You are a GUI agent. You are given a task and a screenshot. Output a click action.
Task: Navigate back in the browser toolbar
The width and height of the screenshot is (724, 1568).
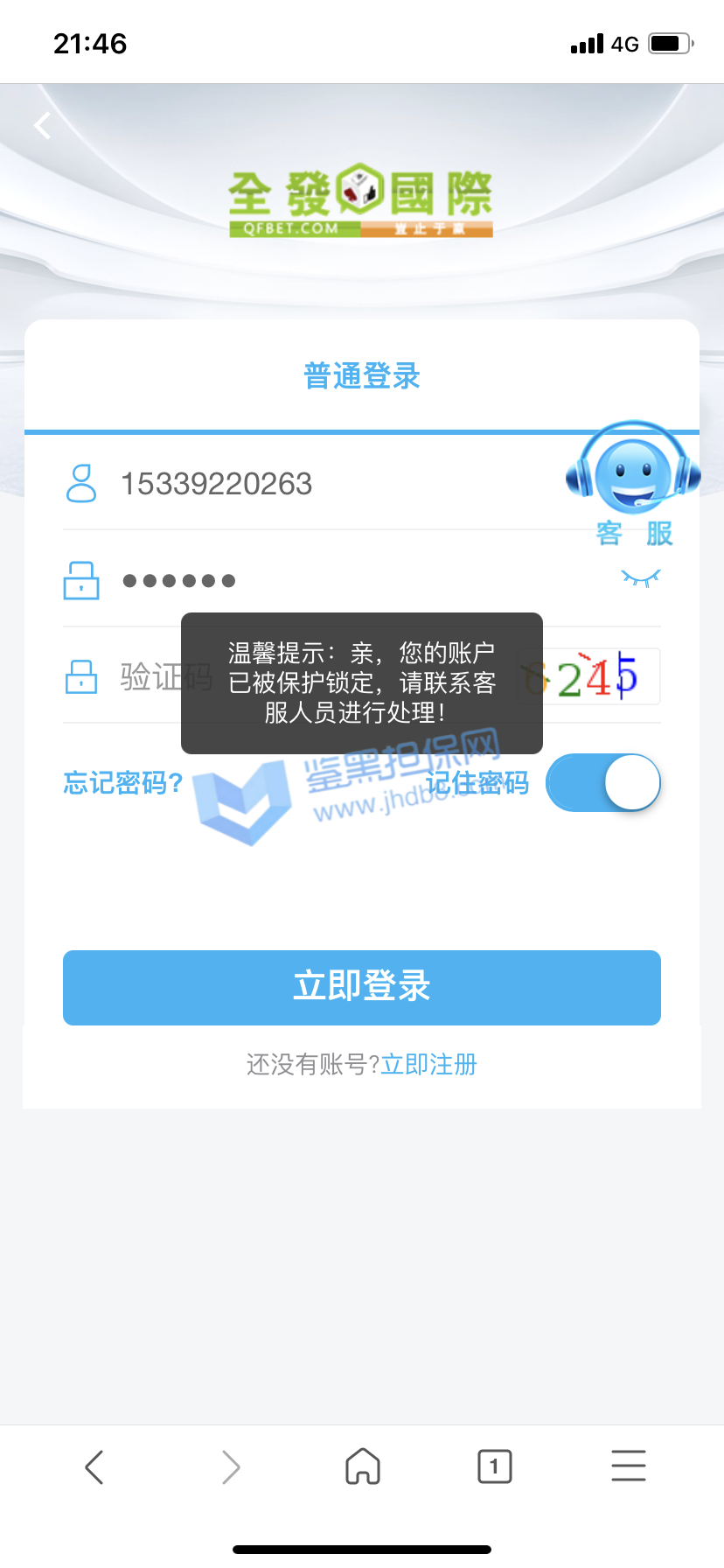coord(94,1466)
